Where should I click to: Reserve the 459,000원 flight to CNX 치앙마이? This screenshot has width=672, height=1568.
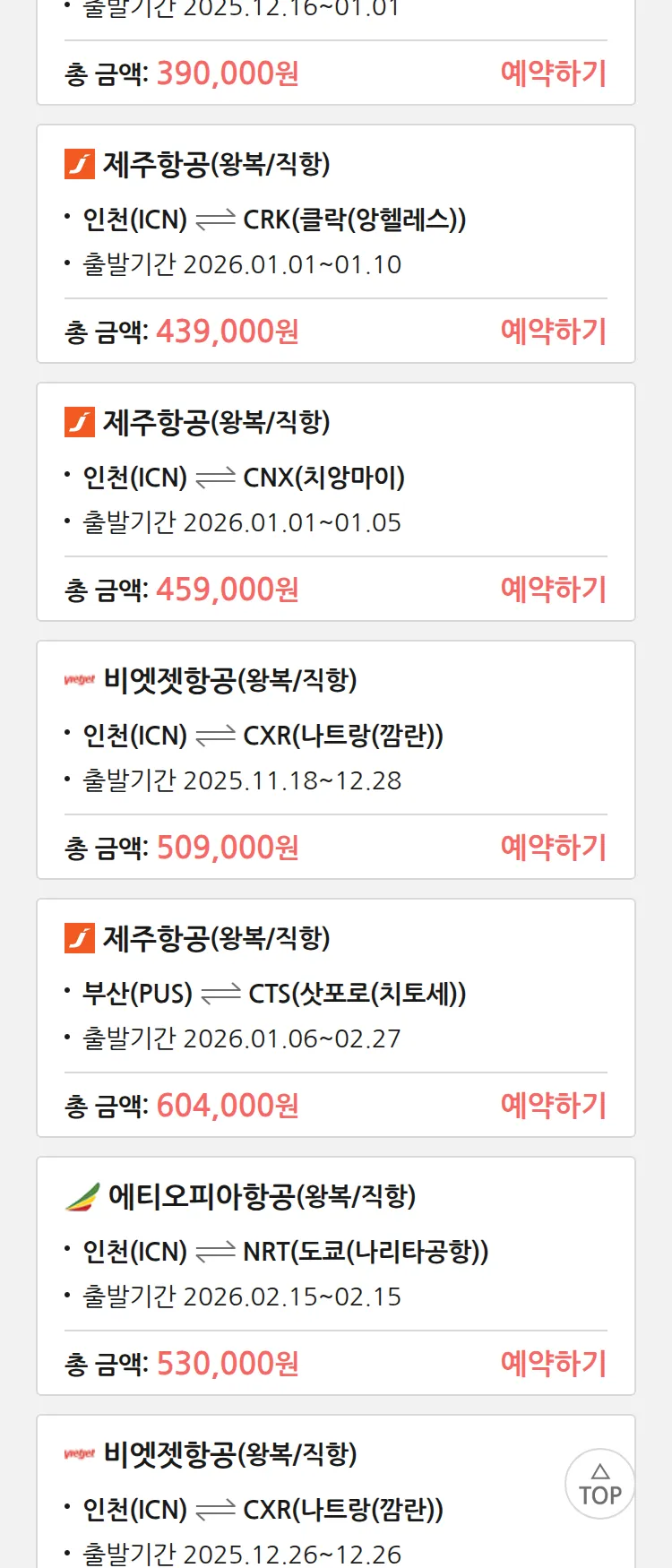coord(553,590)
